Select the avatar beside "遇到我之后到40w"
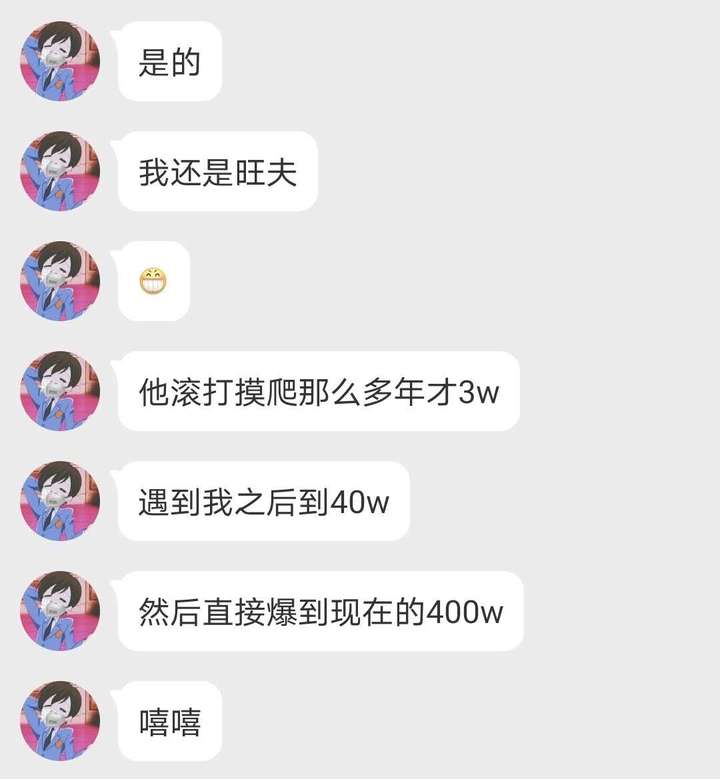Image resolution: width=720 pixels, height=779 pixels. tap(60, 504)
